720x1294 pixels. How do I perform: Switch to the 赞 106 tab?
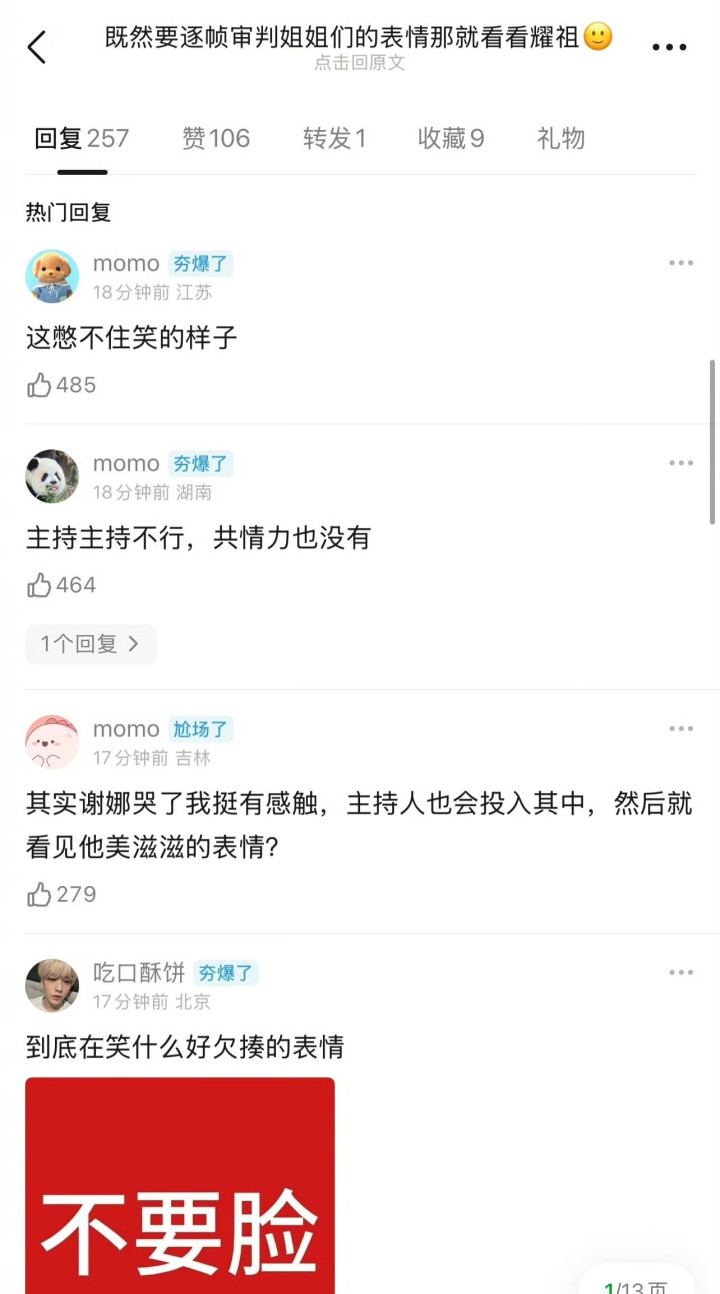click(216, 138)
